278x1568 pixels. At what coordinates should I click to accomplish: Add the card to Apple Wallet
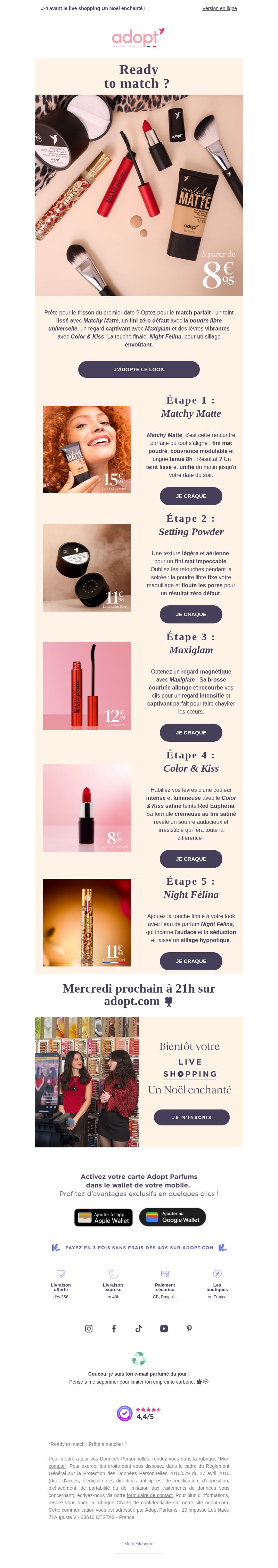point(104,1217)
